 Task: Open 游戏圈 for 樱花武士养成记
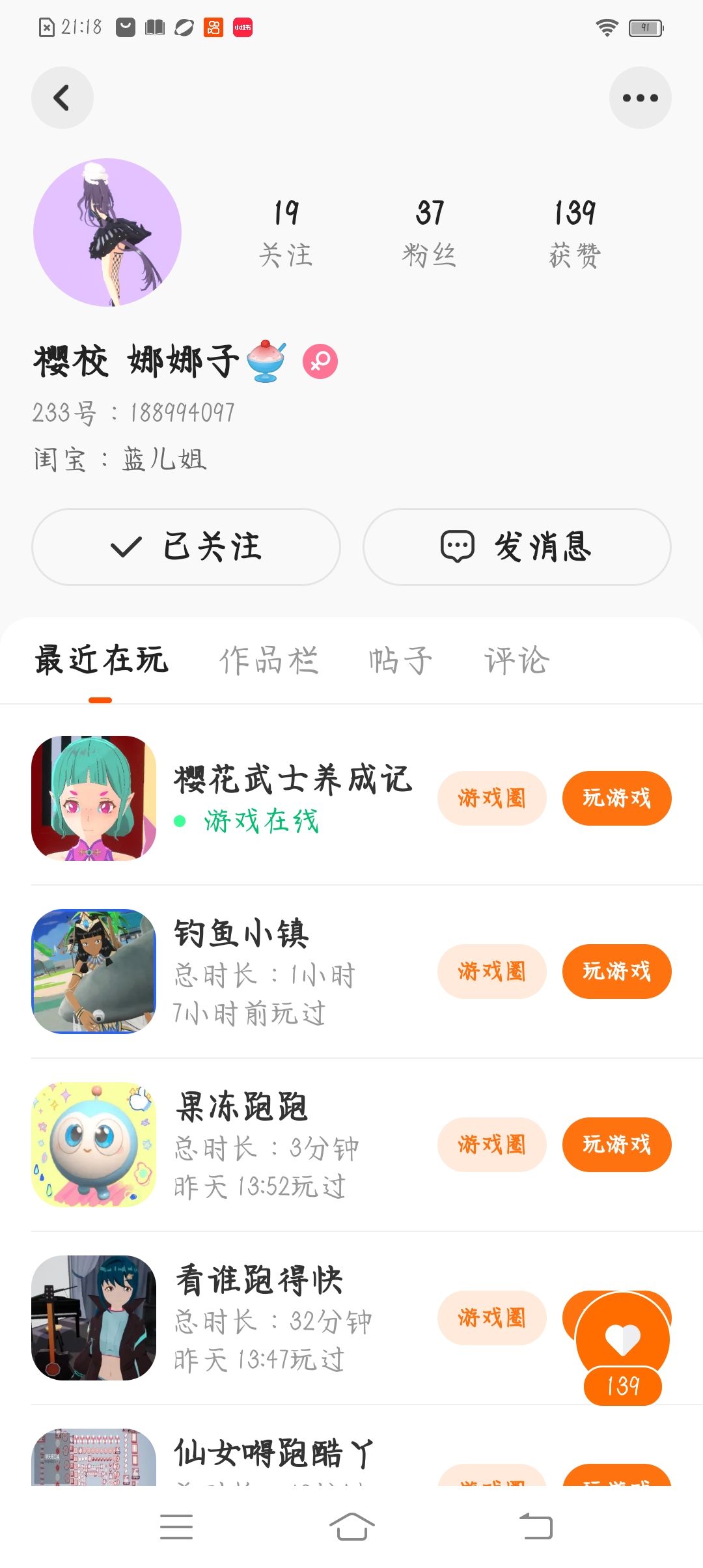pos(491,798)
